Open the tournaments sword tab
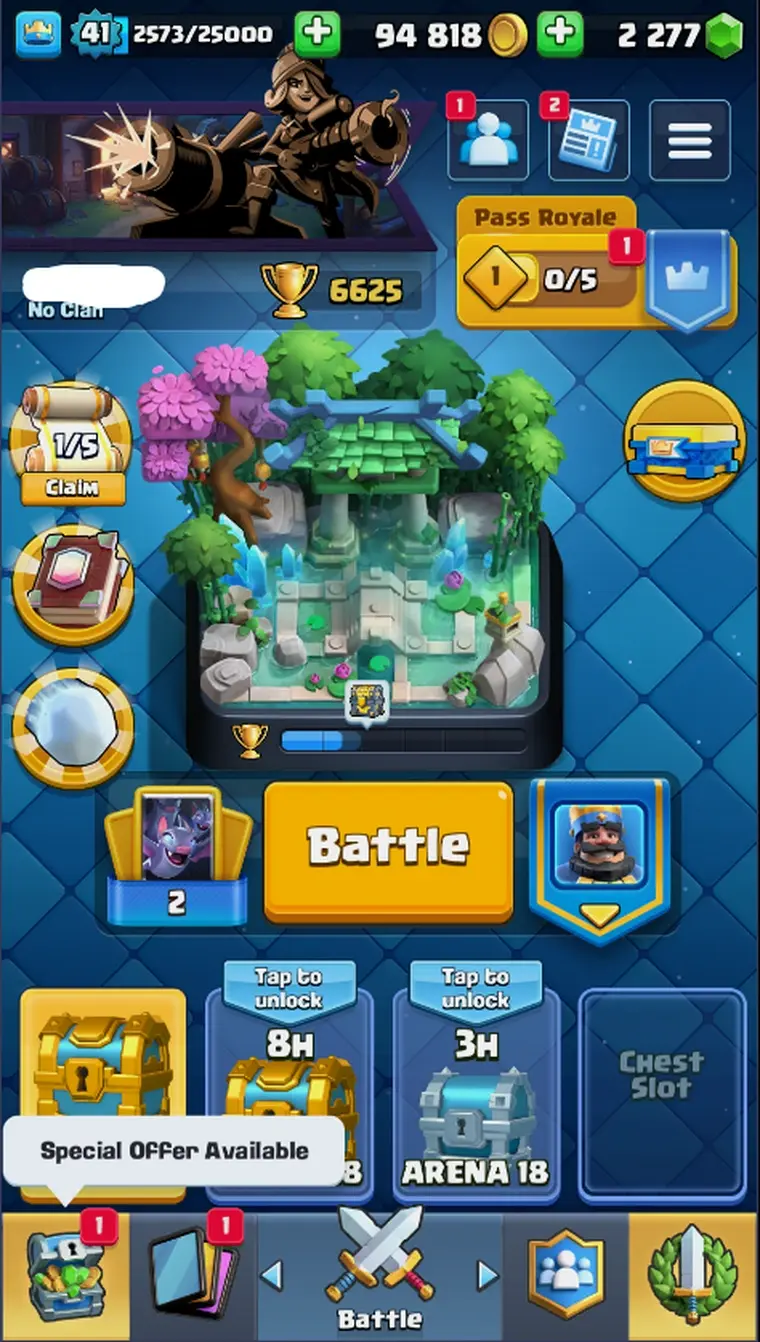The height and width of the screenshot is (1342, 760). click(x=693, y=1277)
